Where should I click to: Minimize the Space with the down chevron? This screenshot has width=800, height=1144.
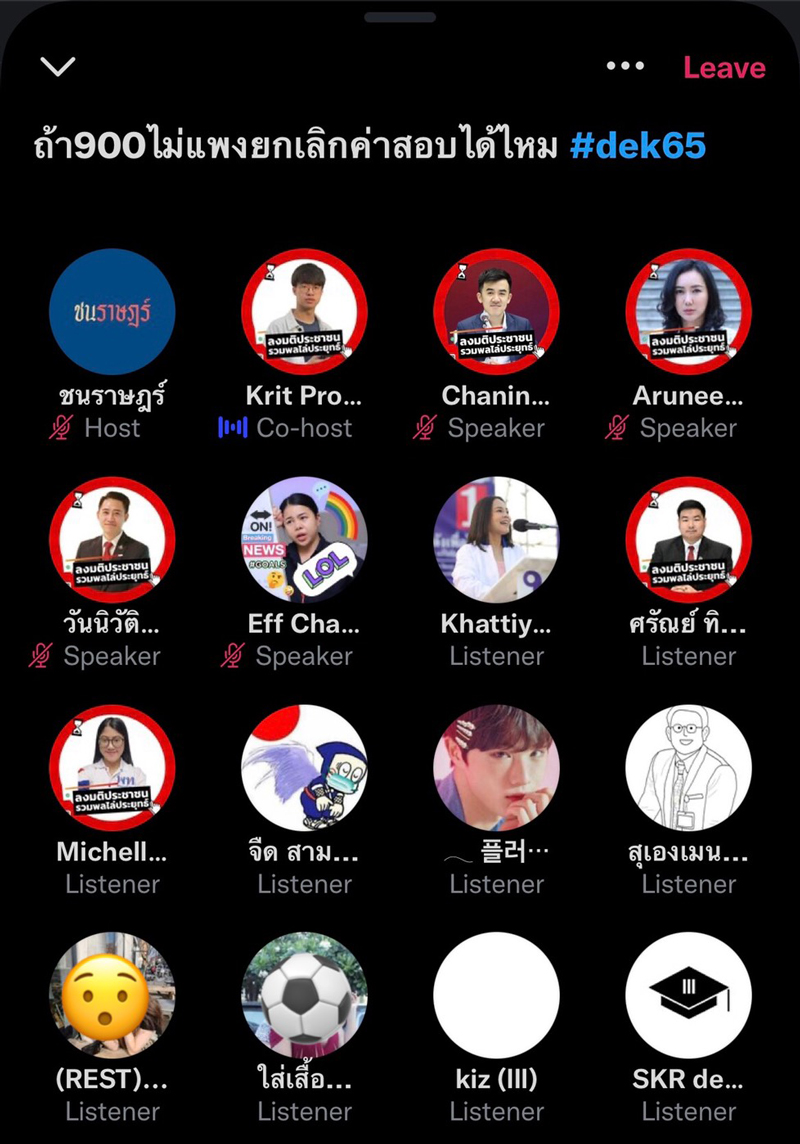click(58, 67)
